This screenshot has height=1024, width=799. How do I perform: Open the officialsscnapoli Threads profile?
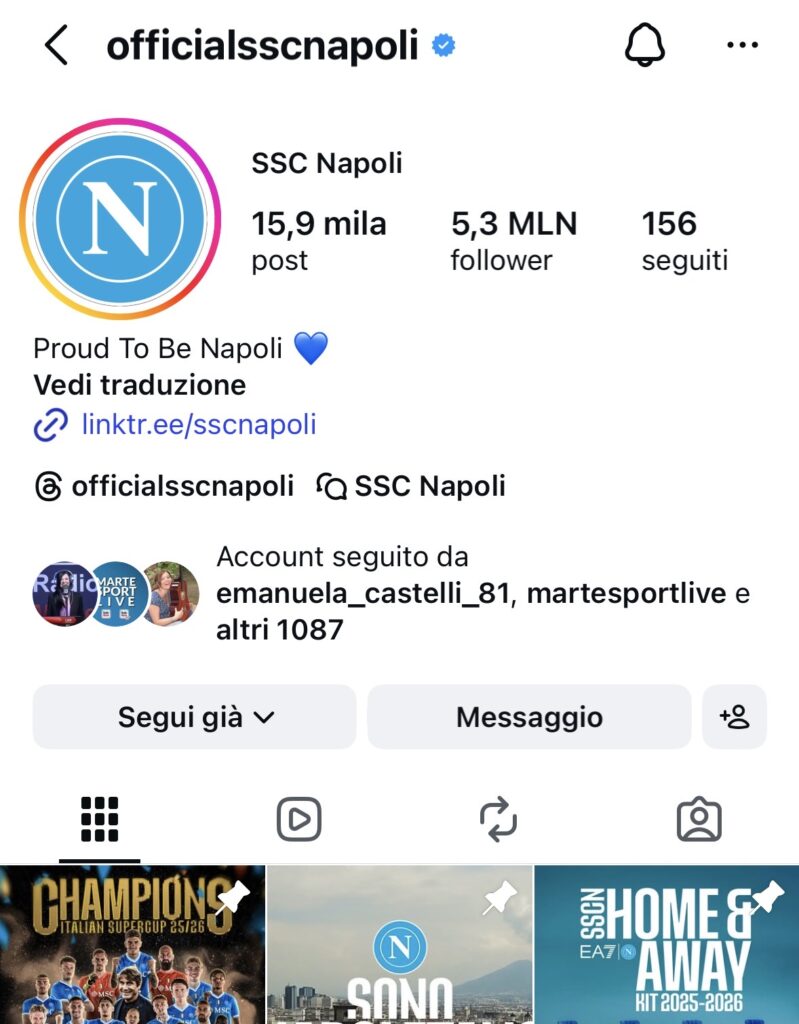pyautogui.click(x=165, y=487)
